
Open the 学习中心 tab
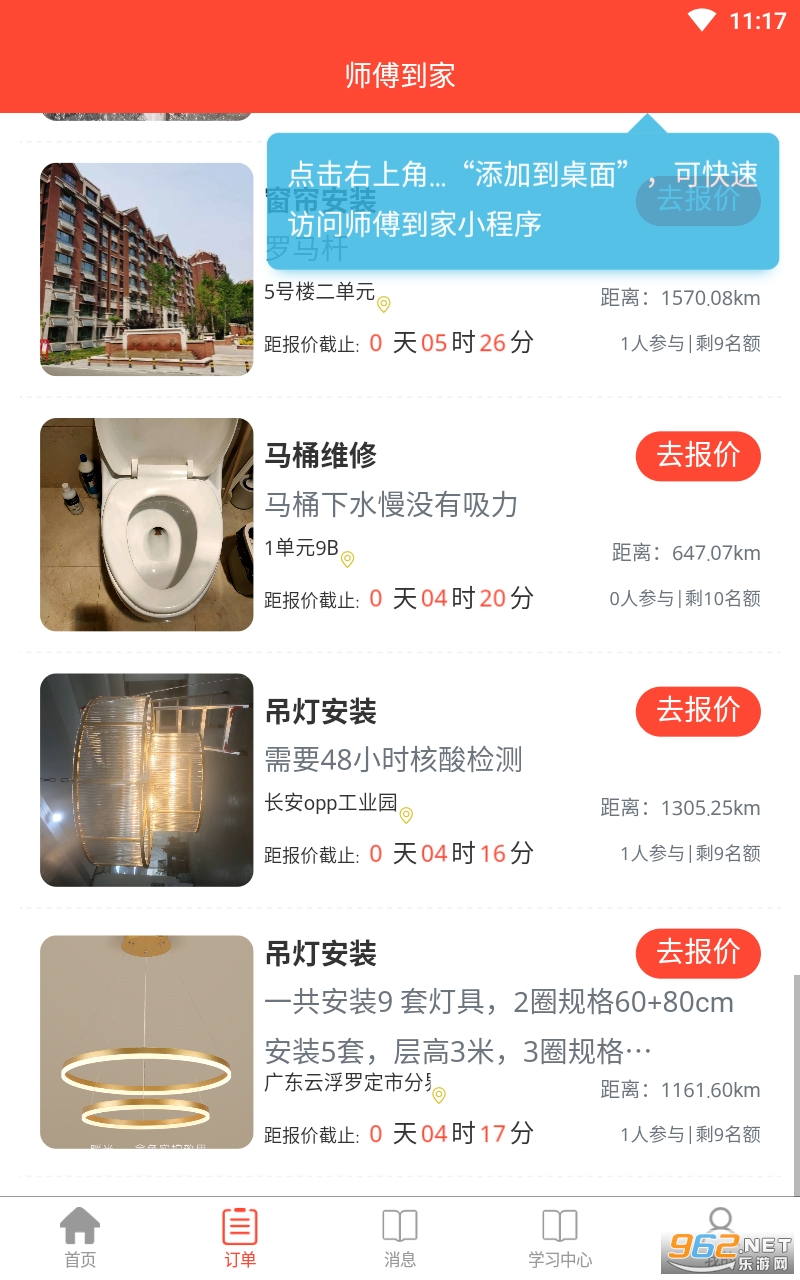pyautogui.click(x=560, y=1237)
